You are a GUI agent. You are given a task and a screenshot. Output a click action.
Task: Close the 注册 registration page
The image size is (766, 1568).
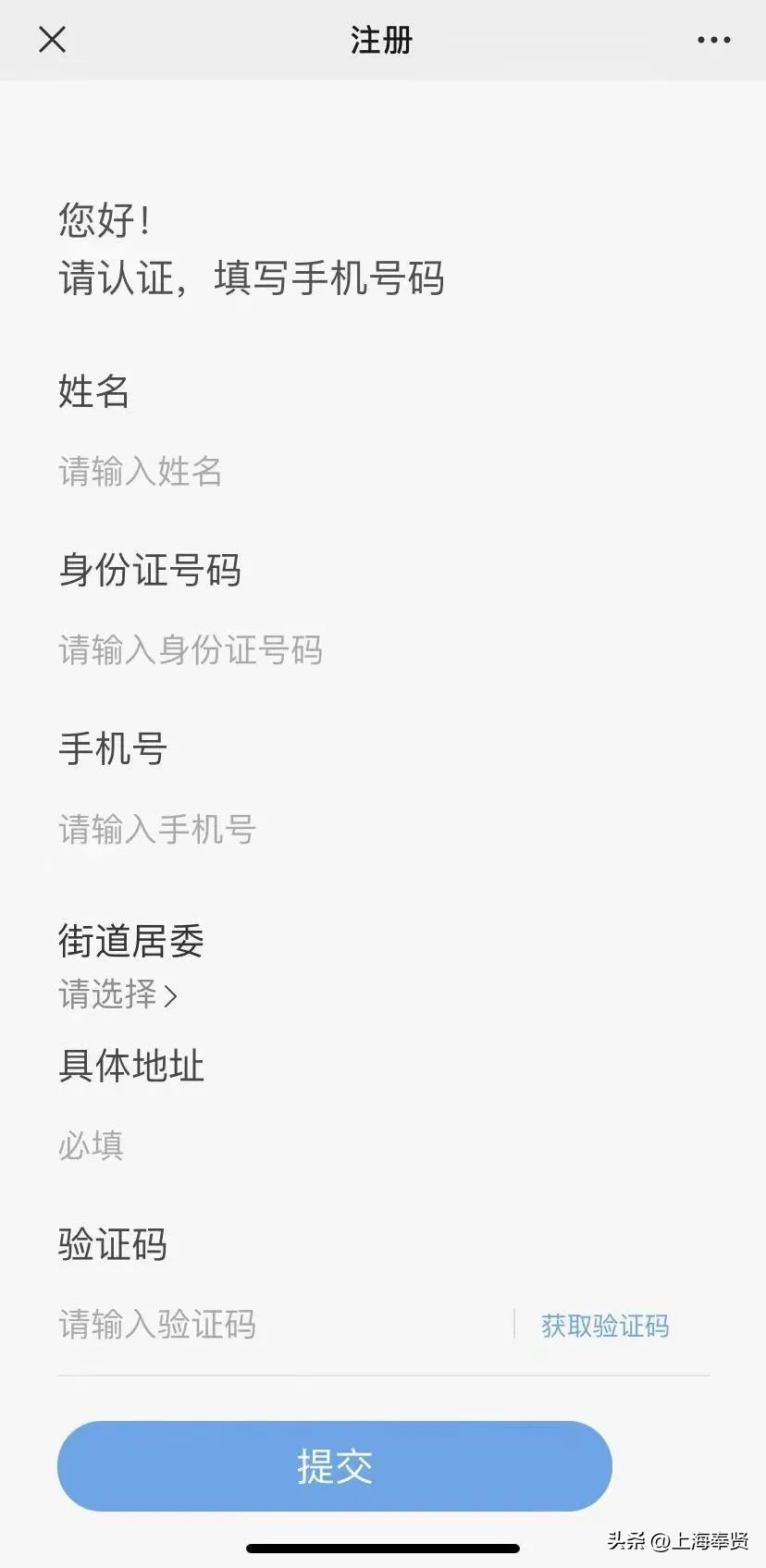[52, 39]
